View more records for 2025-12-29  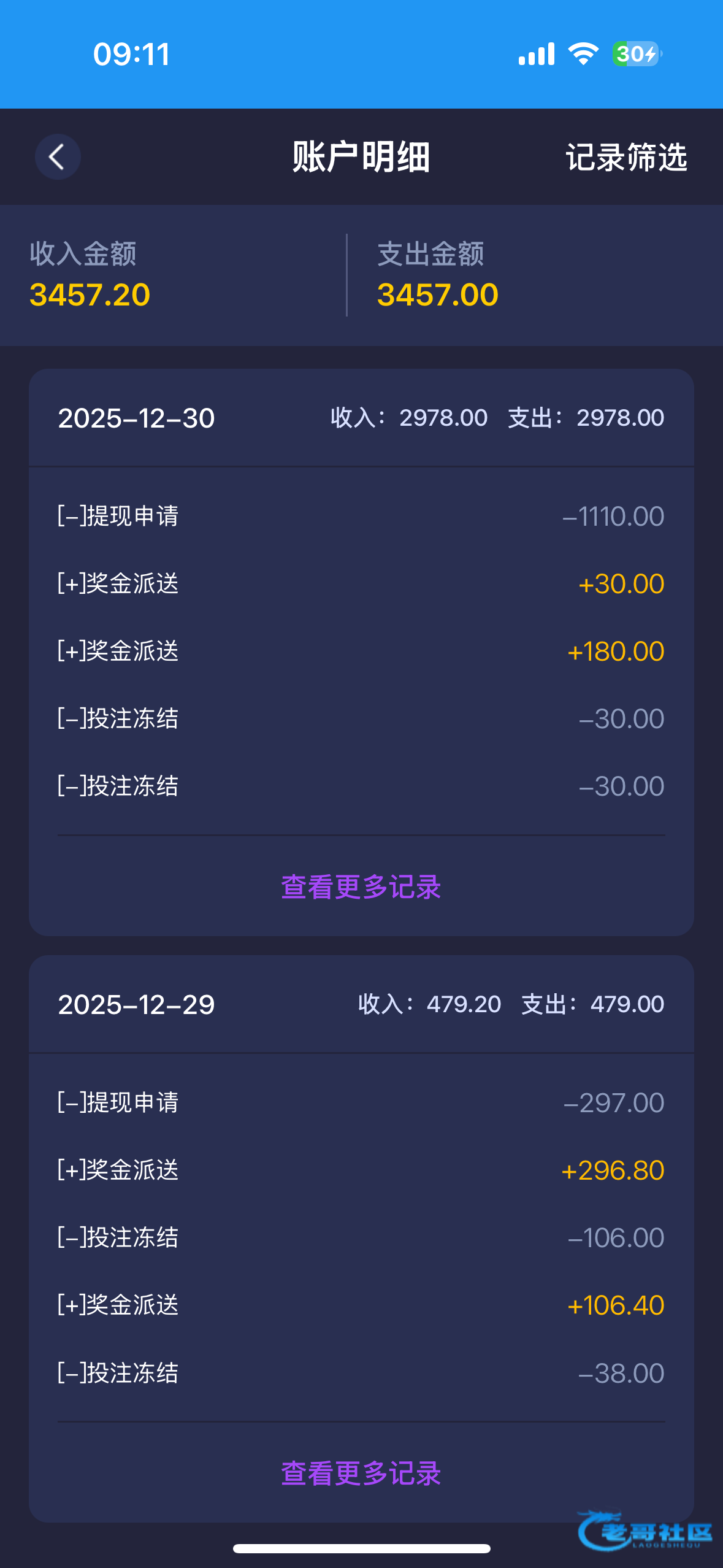361,1473
